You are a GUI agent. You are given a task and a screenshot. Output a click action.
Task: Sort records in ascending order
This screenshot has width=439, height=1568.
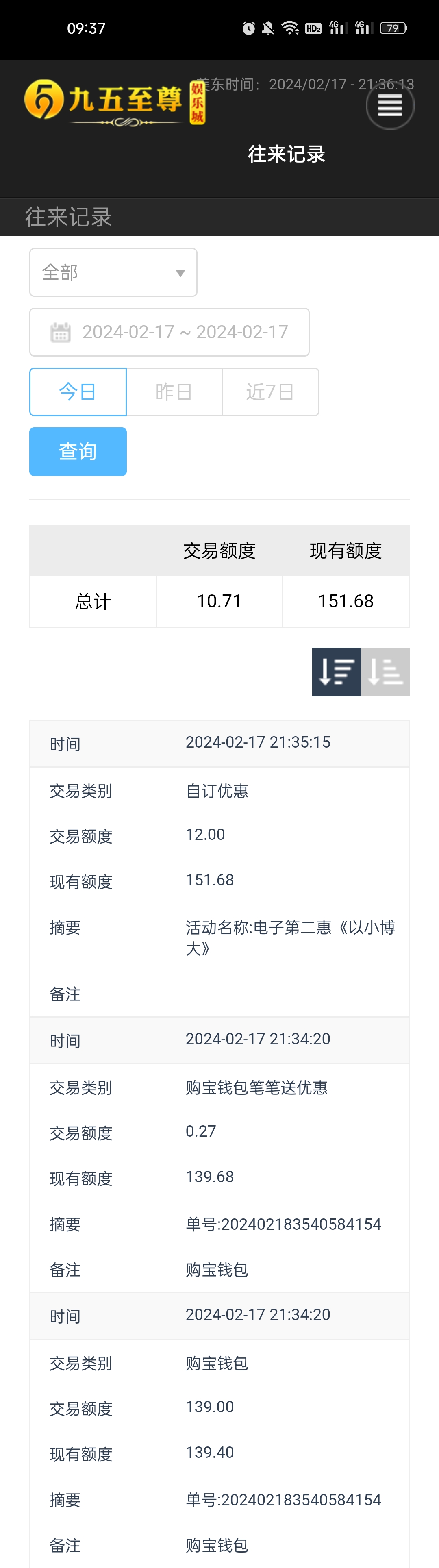pyautogui.click(x=385, y=672)
